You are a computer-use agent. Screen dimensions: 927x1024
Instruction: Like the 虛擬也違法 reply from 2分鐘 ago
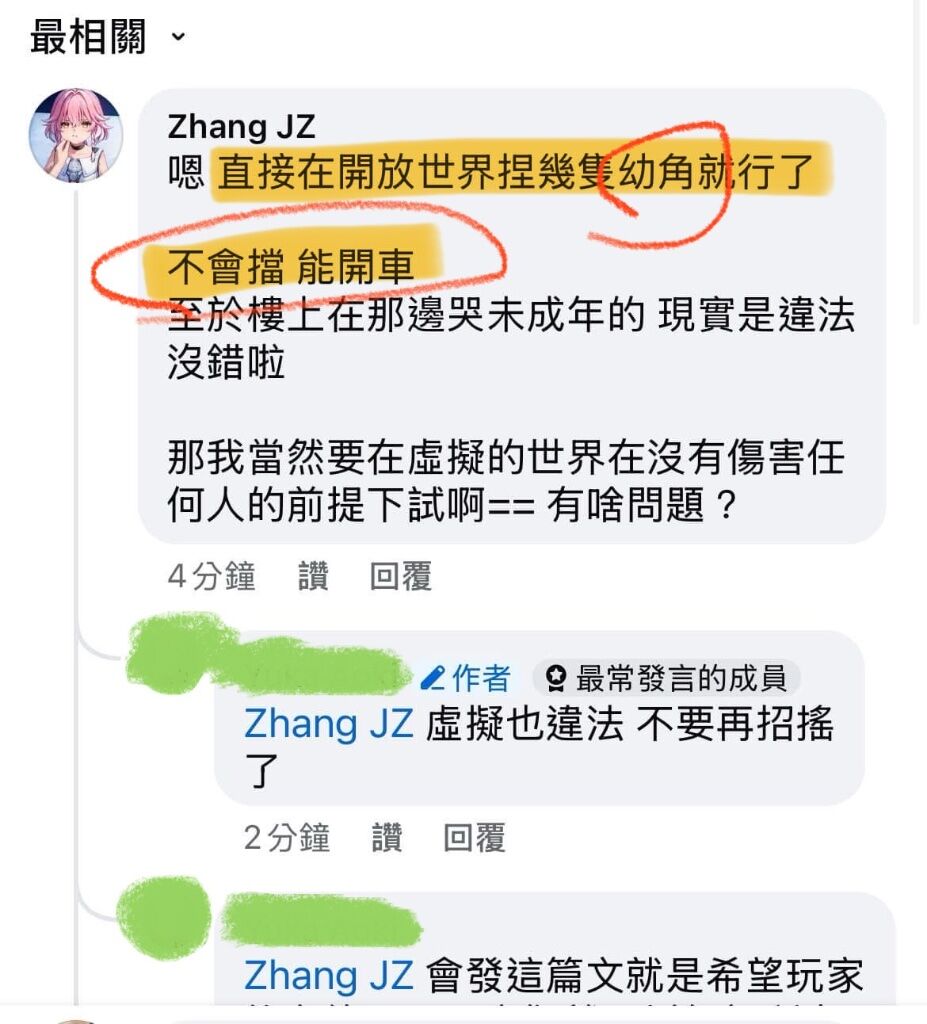(386, 838)
